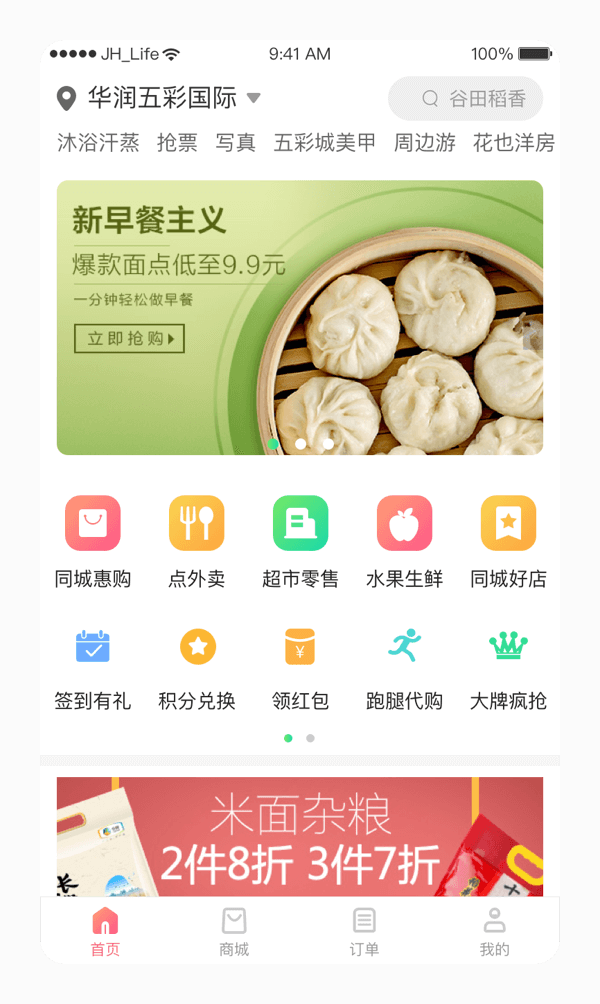Open the 水果生鲜 category

pyautogui.click(x=404, y=541)
